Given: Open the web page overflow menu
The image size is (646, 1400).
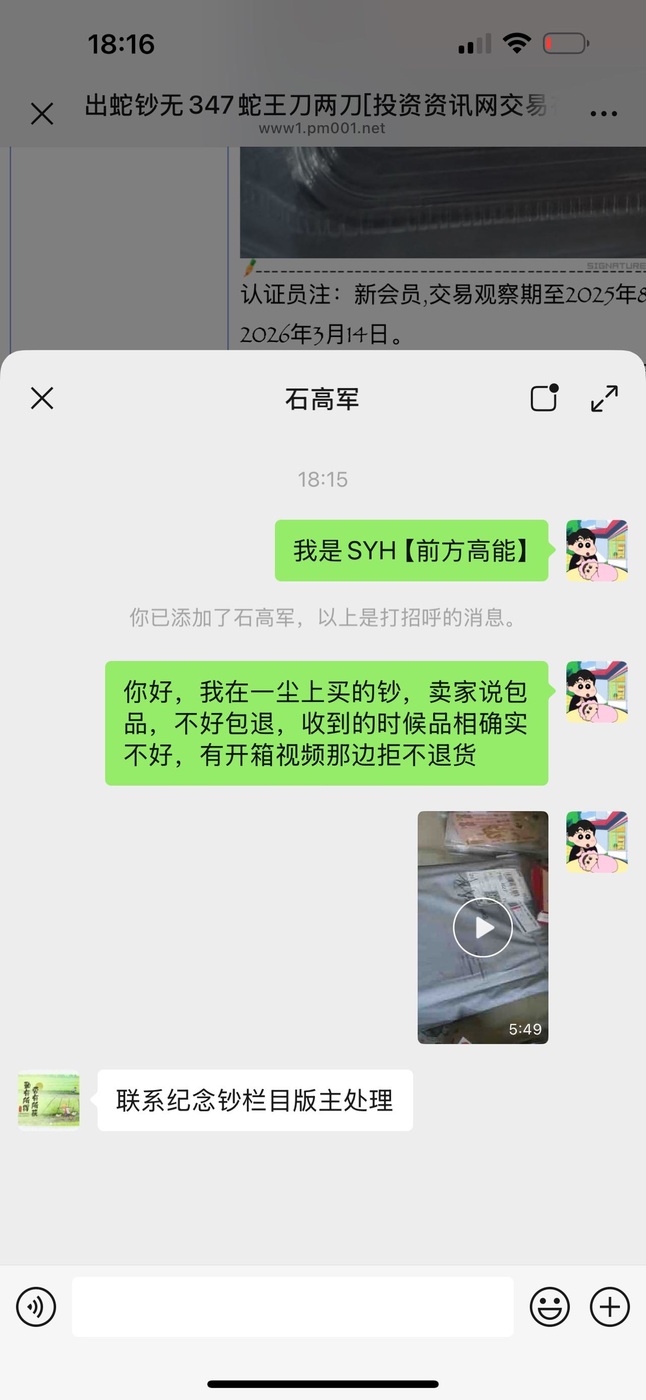Looking at the screenshot, I should (x=604, y=114).
